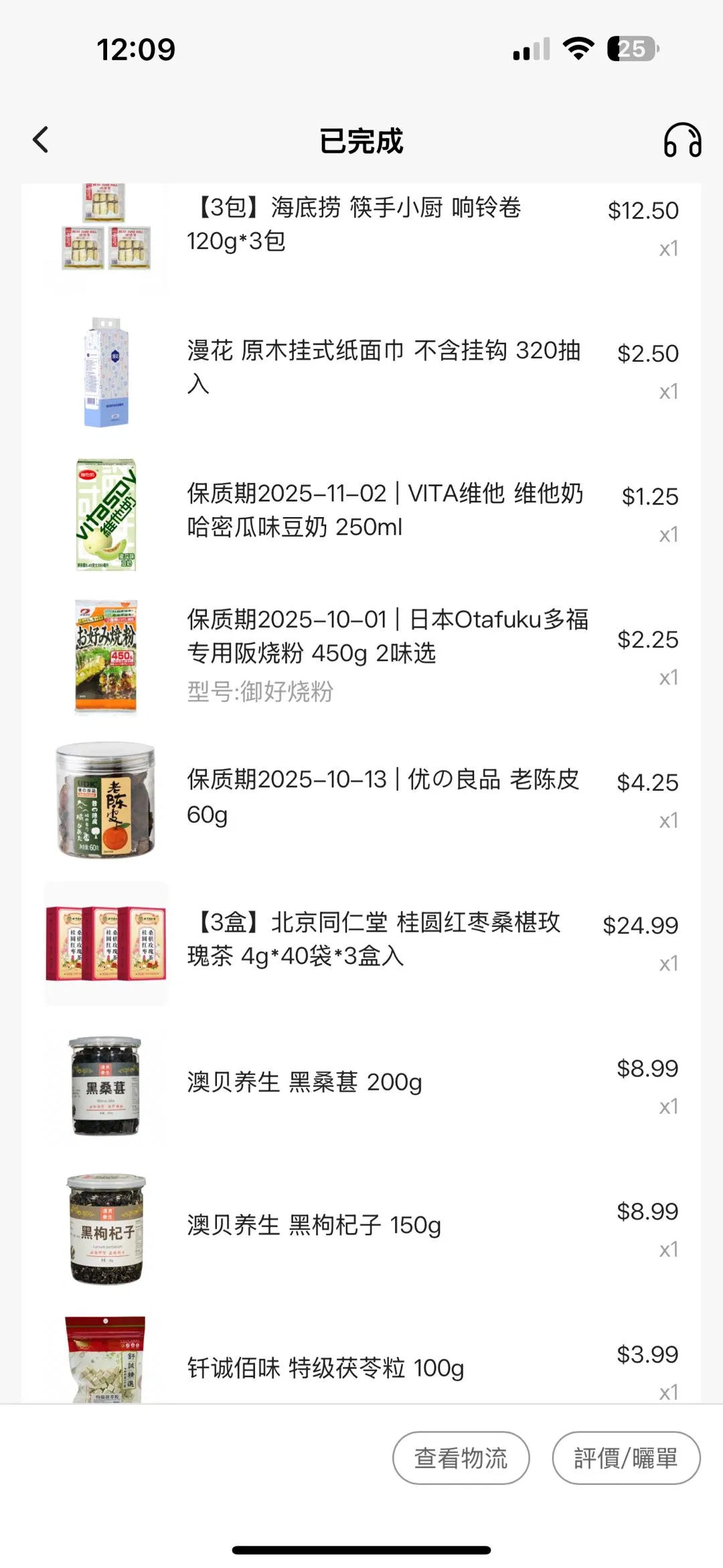The width and height of the screenshot is (723, 1568).
Task: View the 优の良品 老陈皮 60g item
Action: [383, 796]
